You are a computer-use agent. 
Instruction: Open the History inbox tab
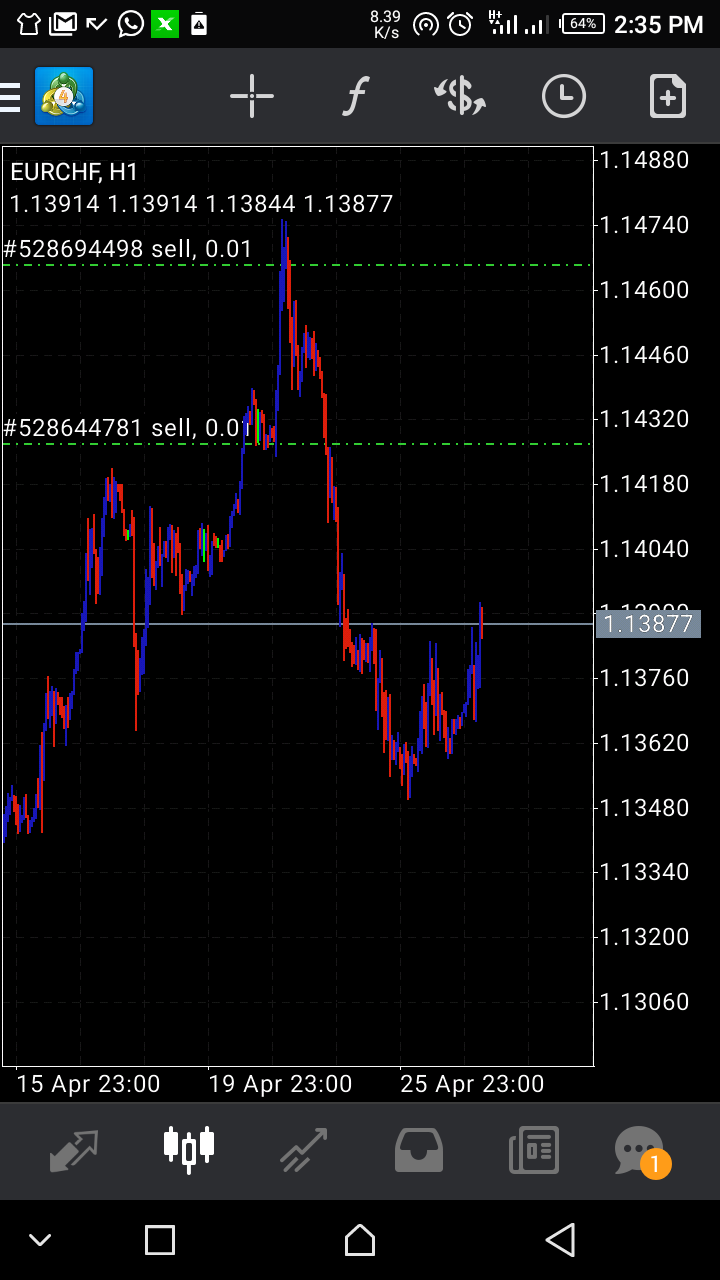[419, 1150]
